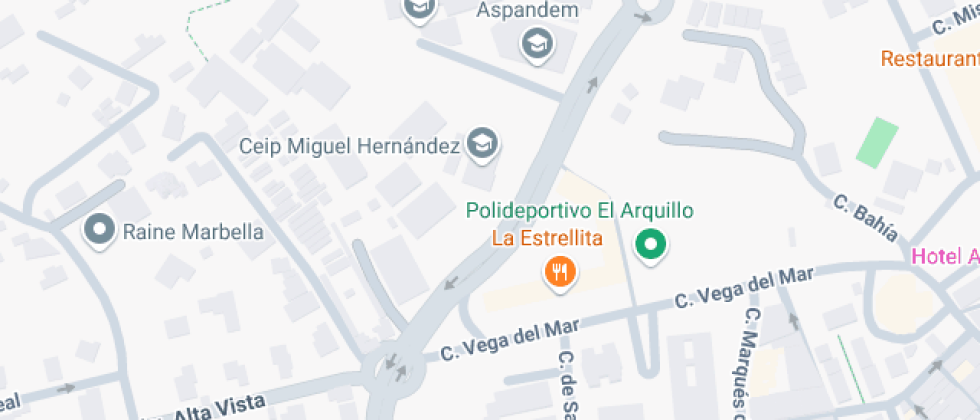Select the Ceip Miguel Hernández marker
980x420 pixels.
[483, 143]
